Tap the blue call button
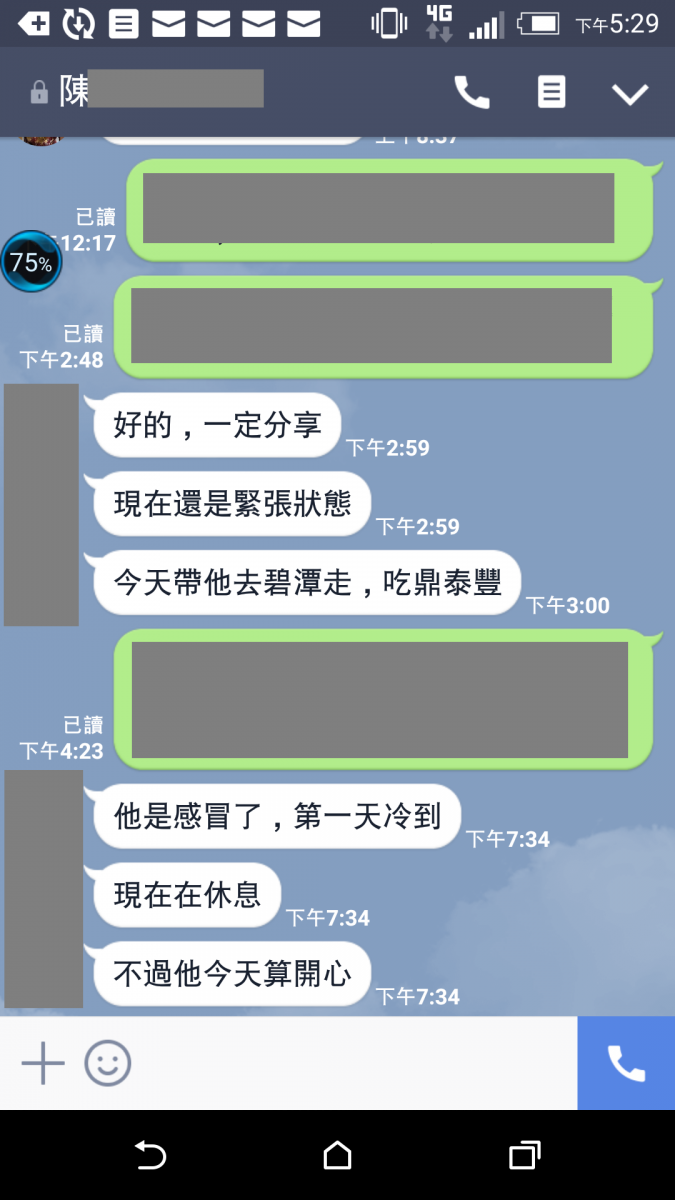 (626, 1063)
